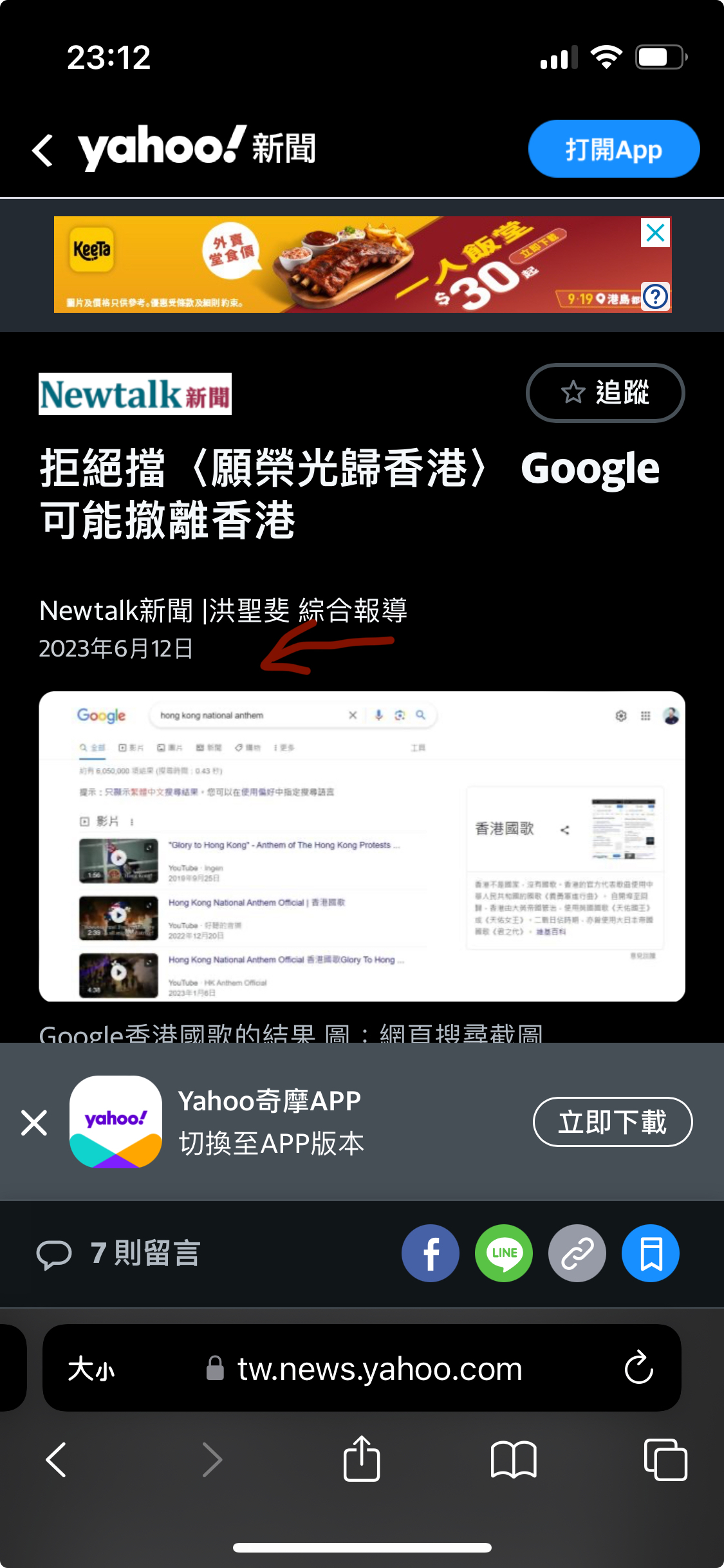This screenshot has height=1568, width=724.
Task: Dismiss the Yahoo奇摩APP banner
Action: coord(34,1123)
